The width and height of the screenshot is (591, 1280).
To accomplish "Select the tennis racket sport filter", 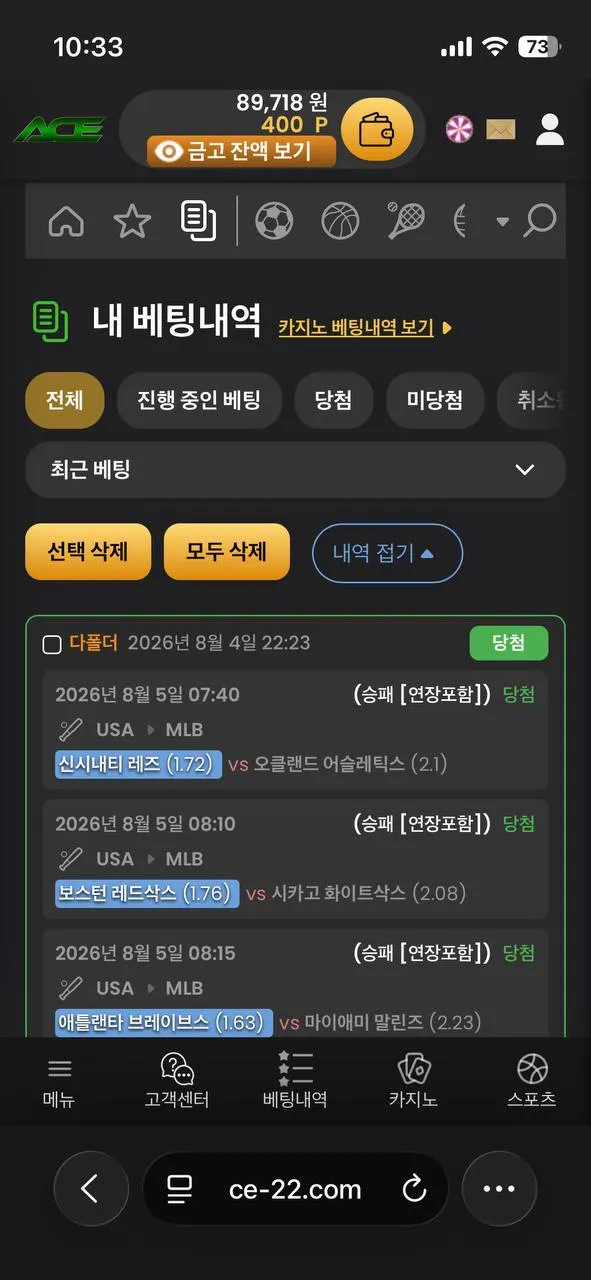I will click(406, 221).
